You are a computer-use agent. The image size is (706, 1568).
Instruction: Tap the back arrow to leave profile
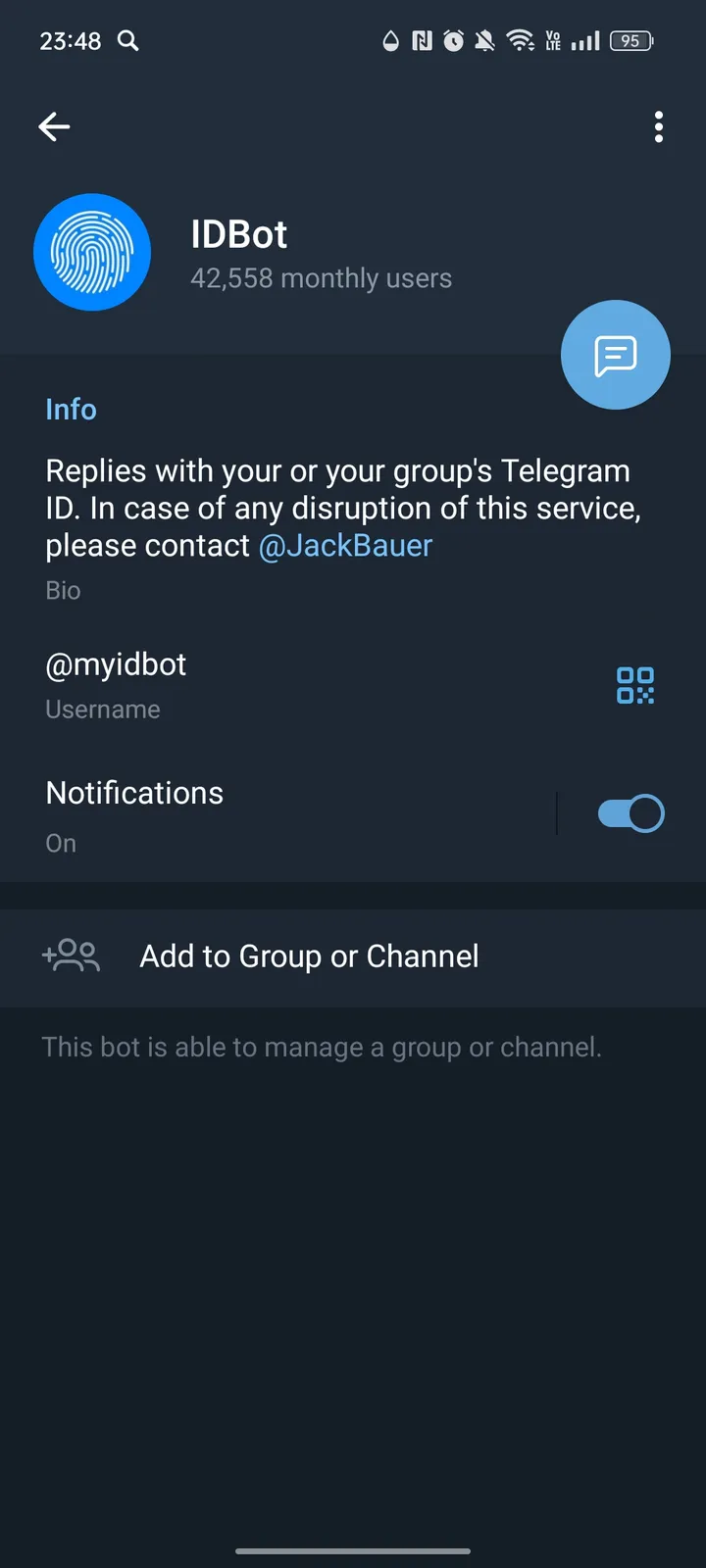coord(54,126)
